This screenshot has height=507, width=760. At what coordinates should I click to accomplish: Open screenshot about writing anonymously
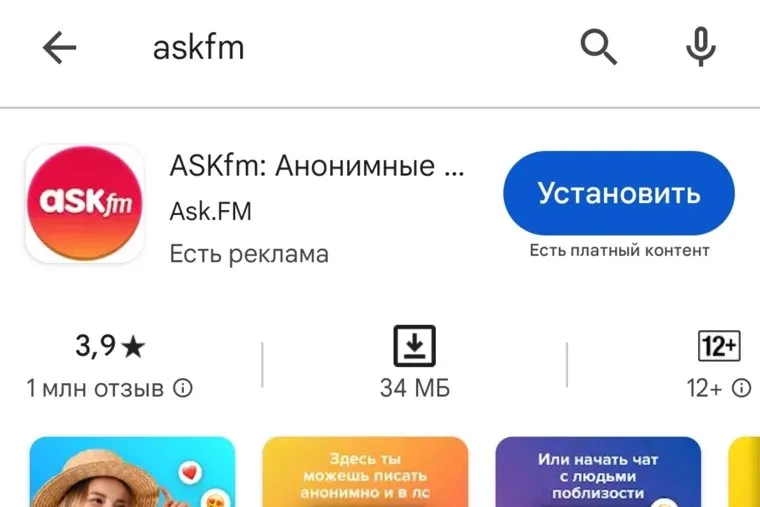coord(365,472)
